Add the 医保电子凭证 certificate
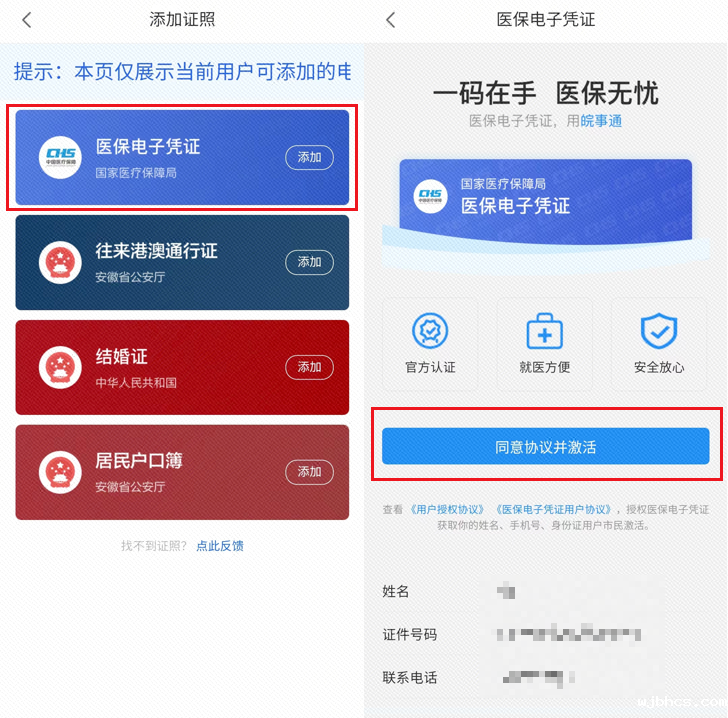The width and height of the screenshot is (728, 718). 309,157
